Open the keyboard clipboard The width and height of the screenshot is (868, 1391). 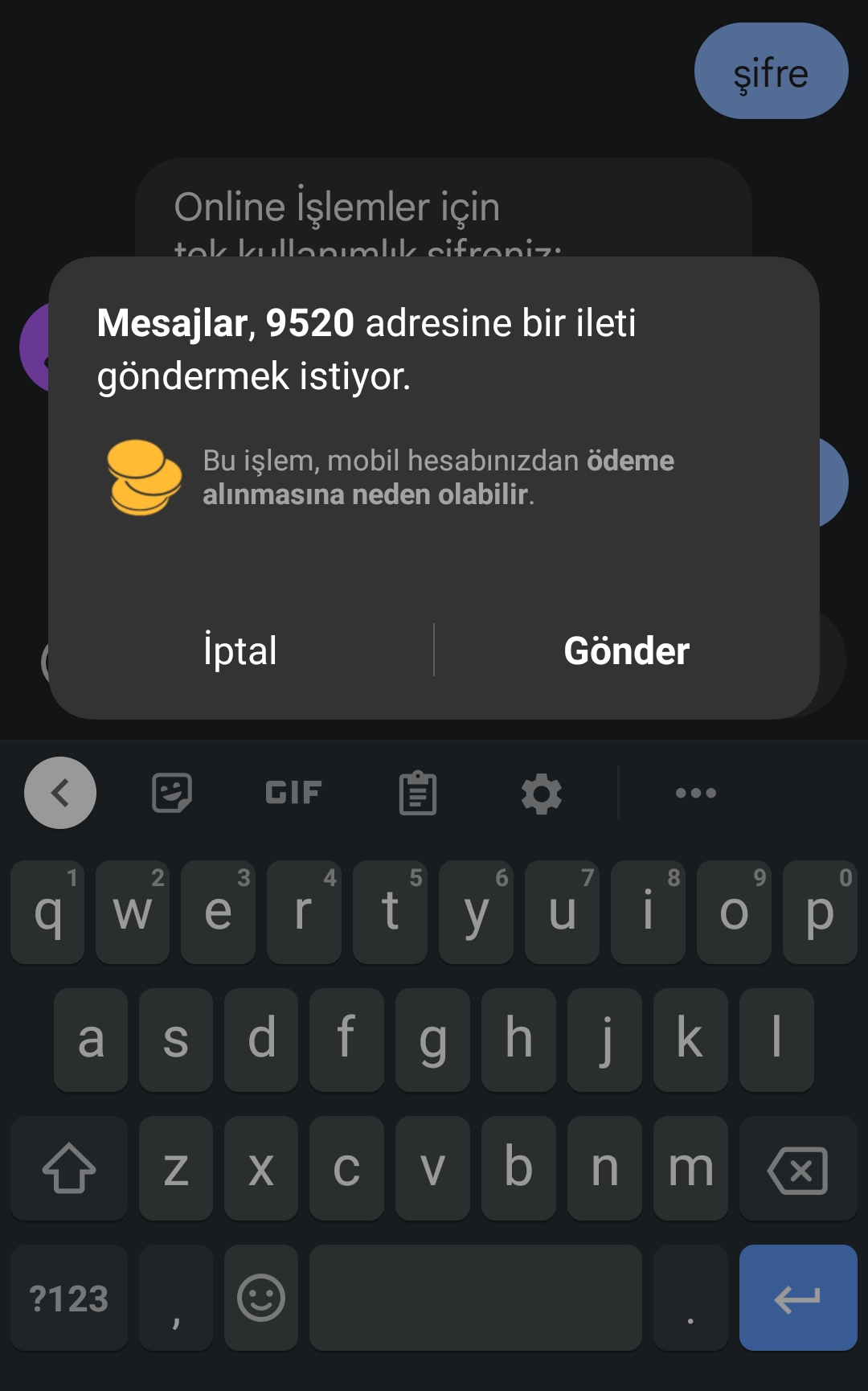[x=418, y=793]
